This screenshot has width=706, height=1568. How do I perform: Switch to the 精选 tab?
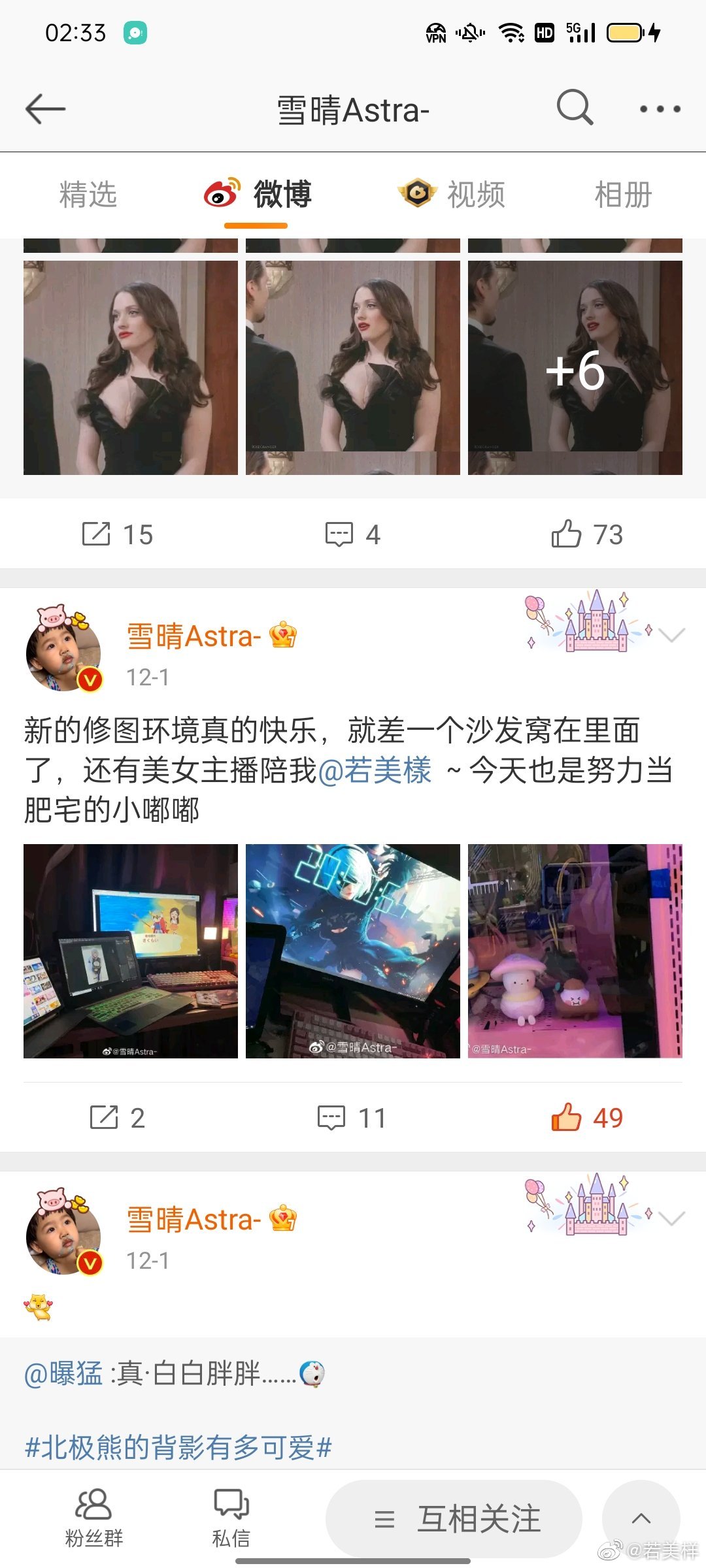click(88, 195)
